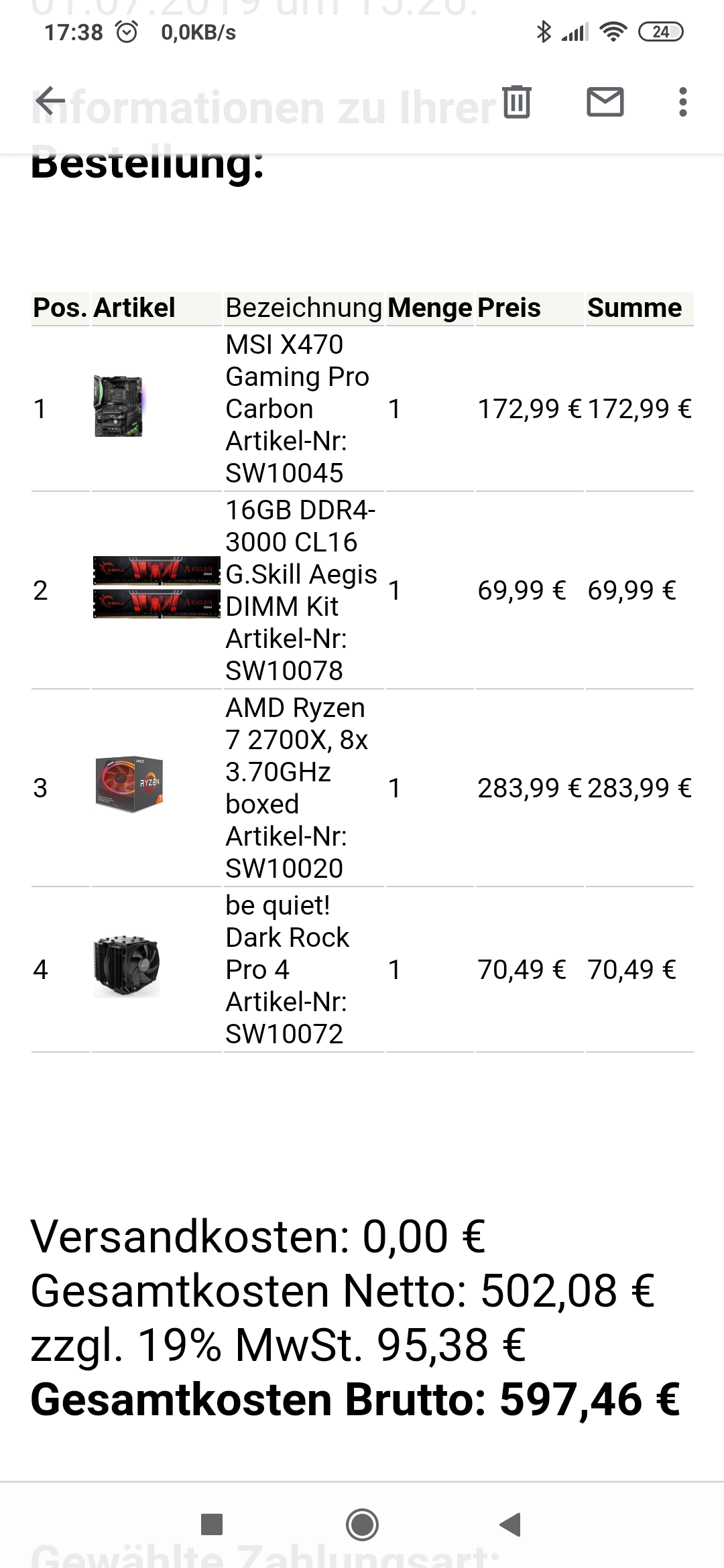Tap the system home button
The image size is (724, 1568).
point(362,1524)
